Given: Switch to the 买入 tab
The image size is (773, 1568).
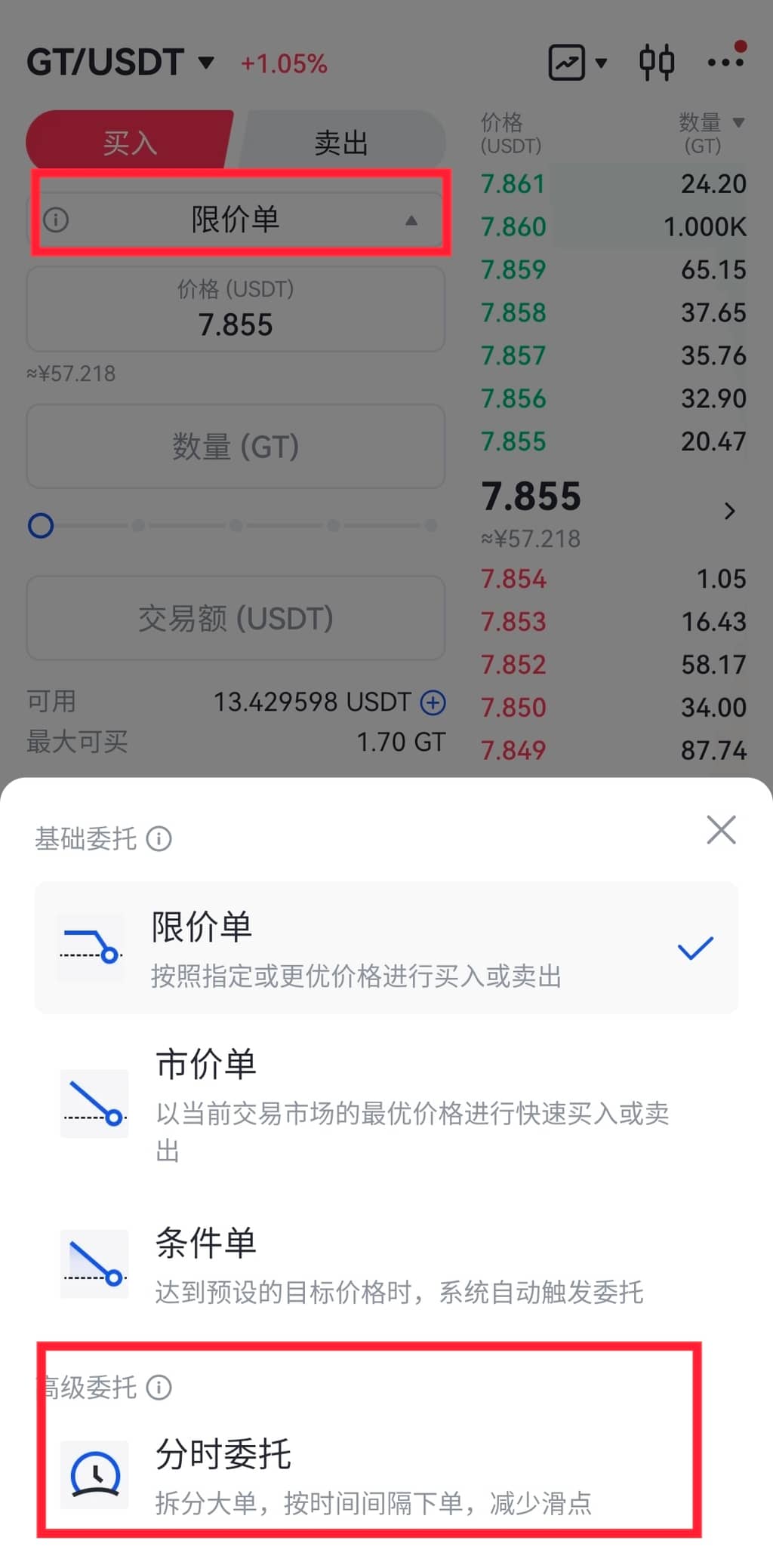Looking at the screenshot, I should coord(130,142).
